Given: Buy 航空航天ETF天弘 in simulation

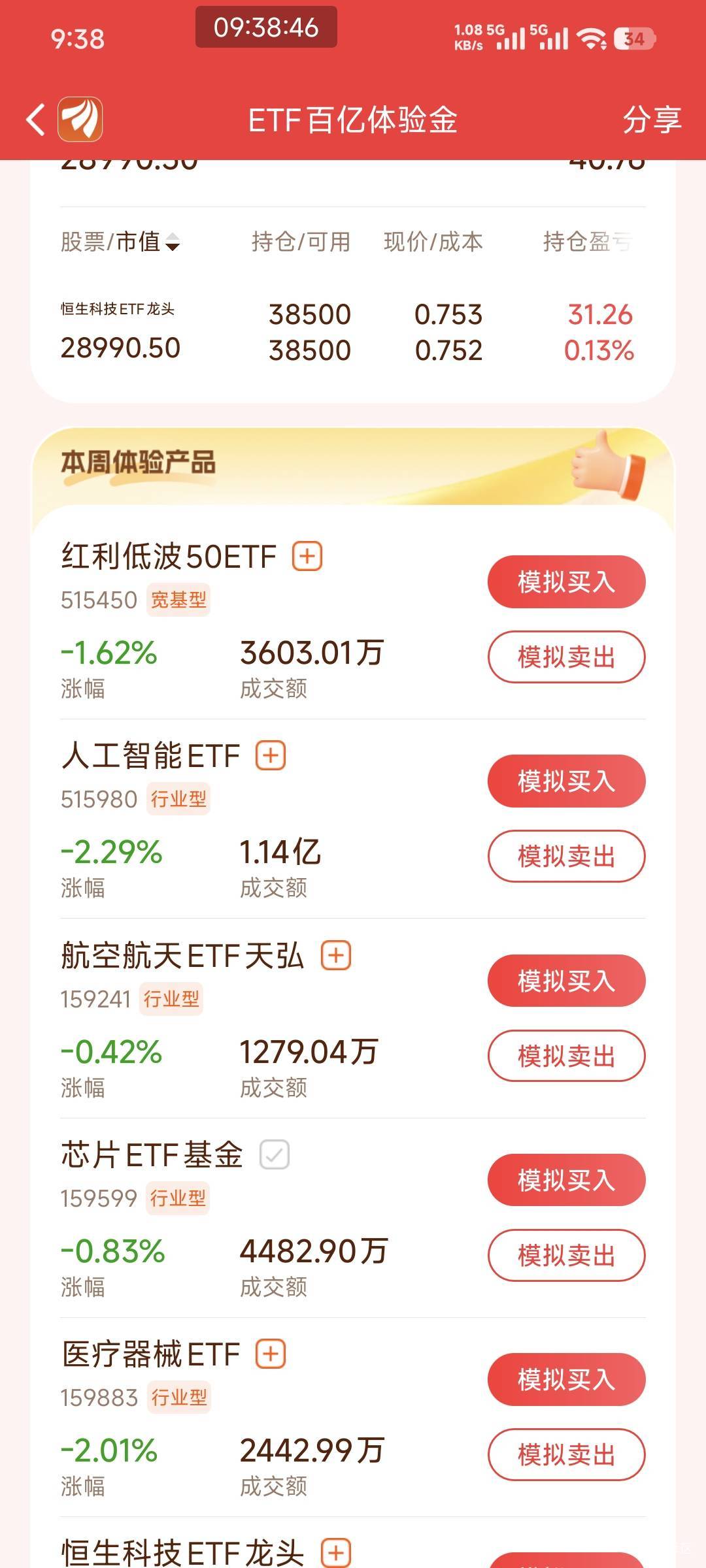Looking at the screenshot, I should click(566, 980).
